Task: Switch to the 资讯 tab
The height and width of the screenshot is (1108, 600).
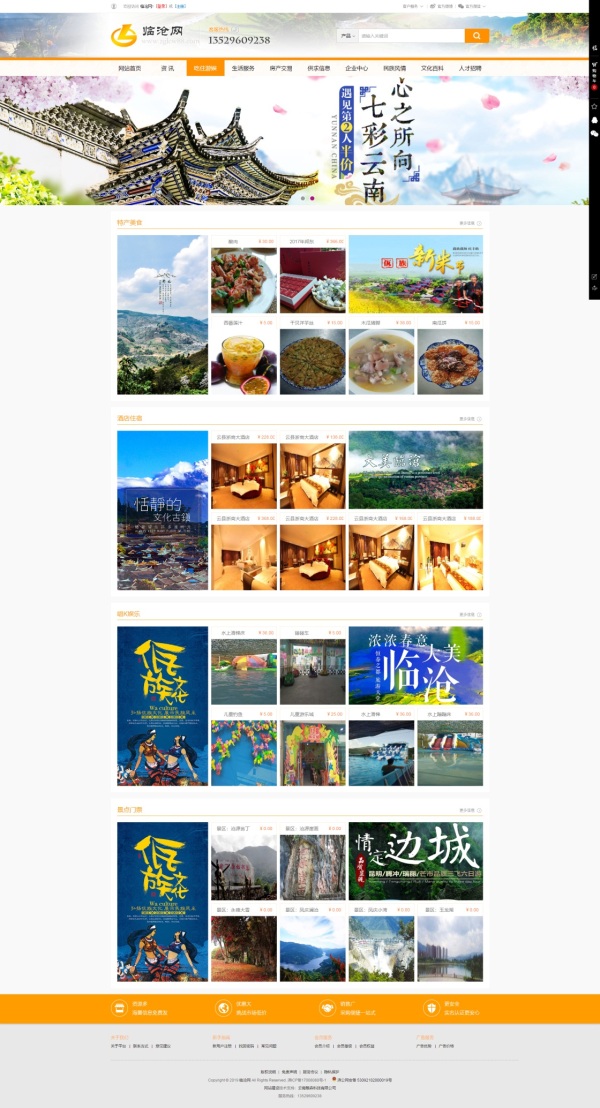Action: coord(167,68)
